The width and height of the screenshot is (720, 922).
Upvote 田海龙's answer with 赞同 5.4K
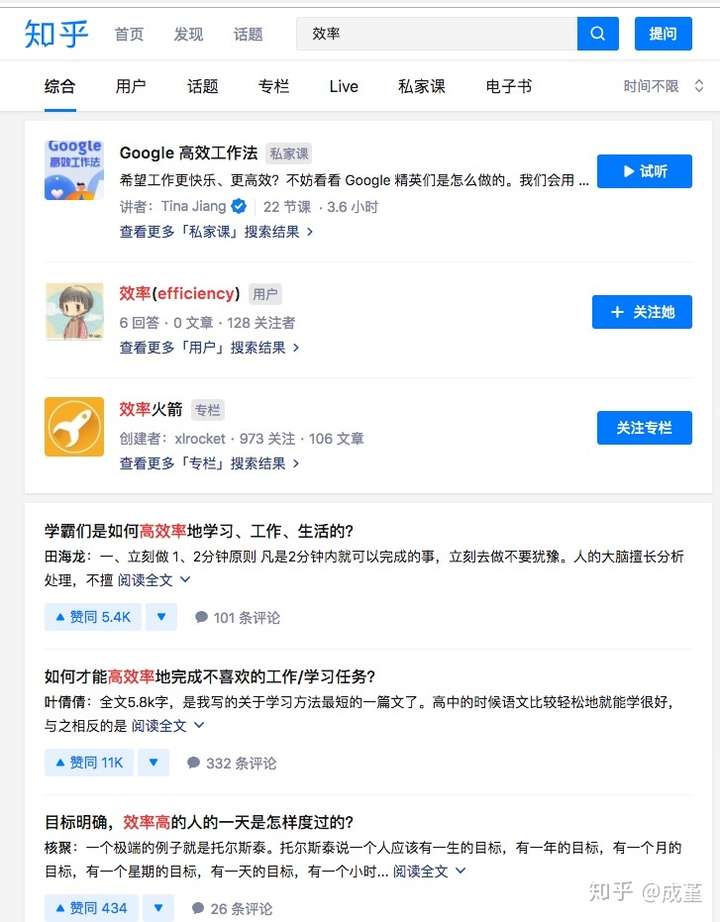(x=92, y=617)
